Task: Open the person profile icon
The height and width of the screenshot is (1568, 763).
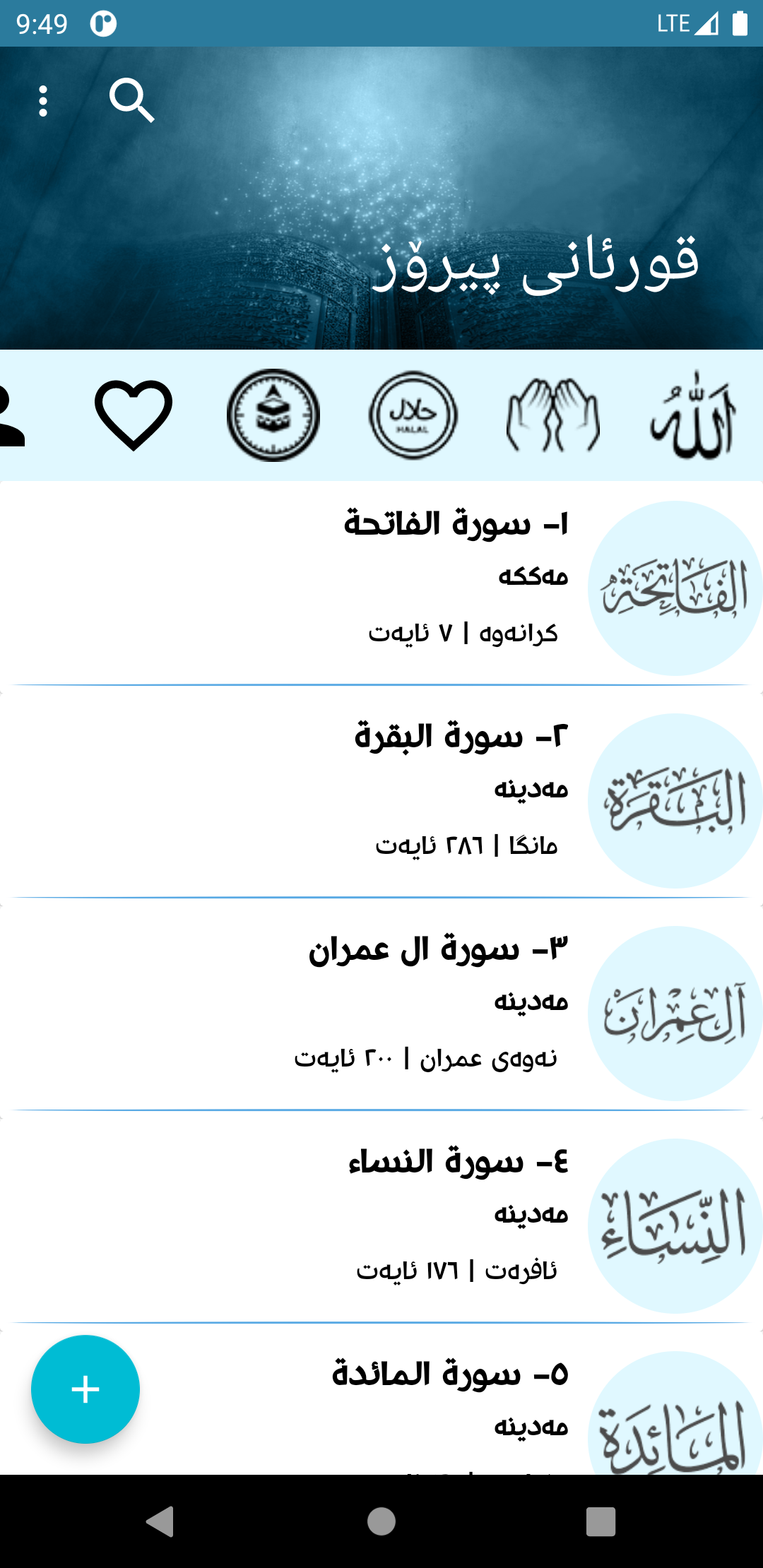Action: [11, 415]
